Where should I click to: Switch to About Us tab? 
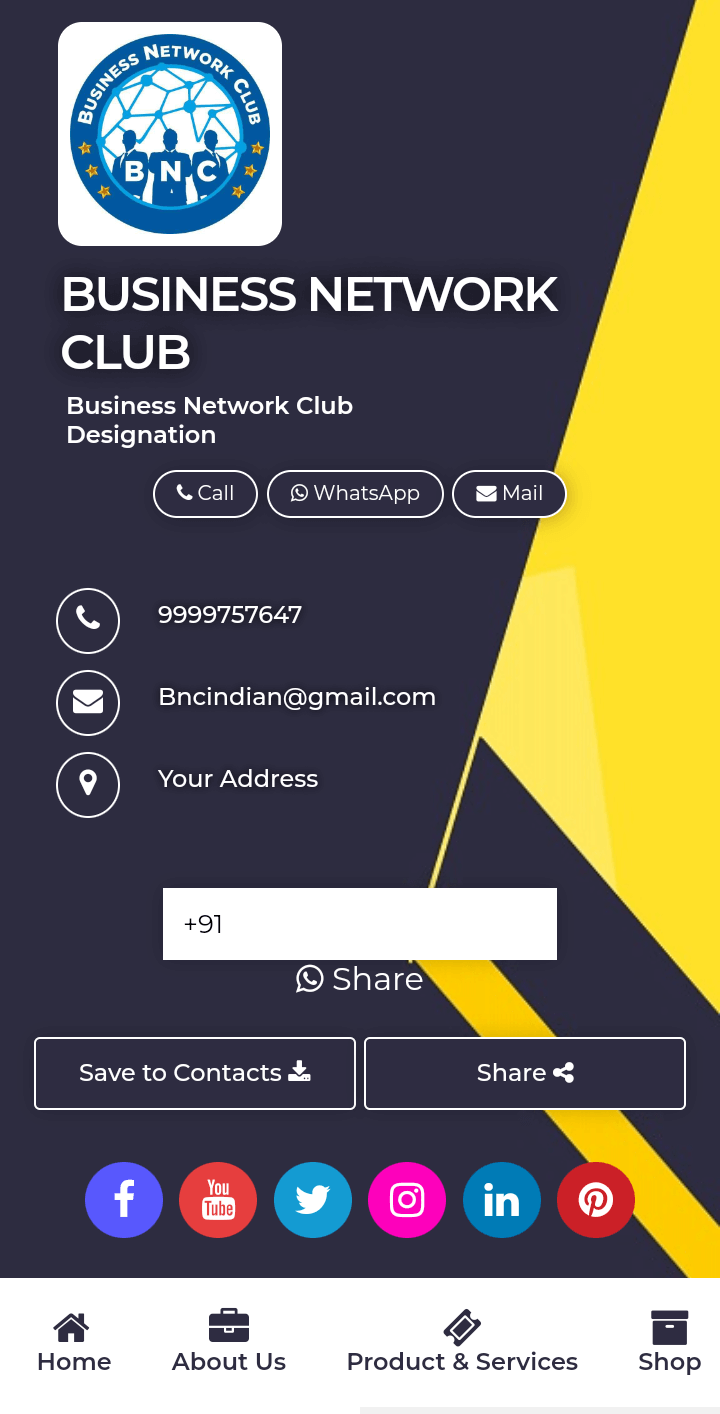click(x=229, y=1343)
